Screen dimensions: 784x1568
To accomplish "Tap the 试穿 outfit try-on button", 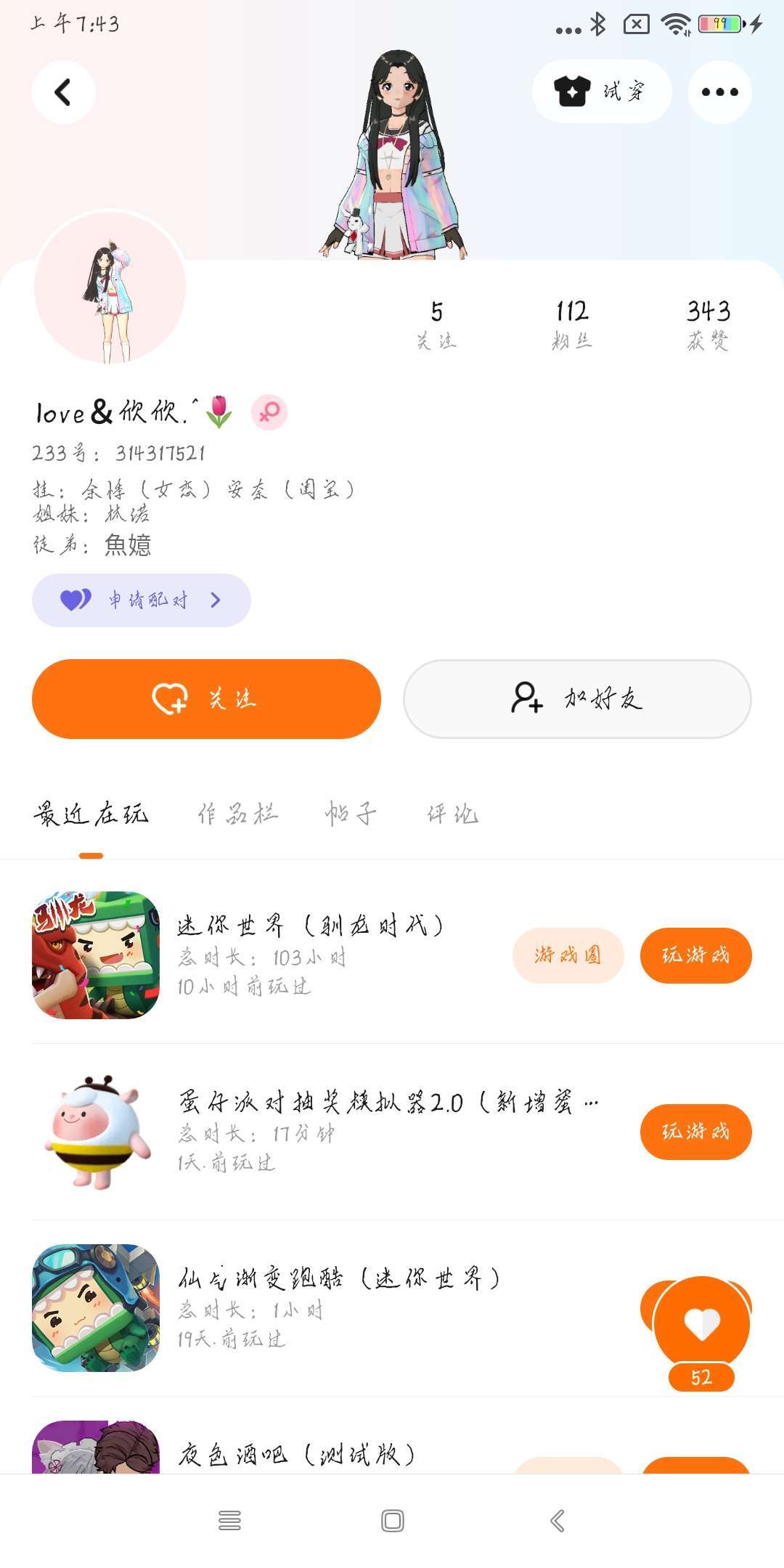I will coord(601,91).
